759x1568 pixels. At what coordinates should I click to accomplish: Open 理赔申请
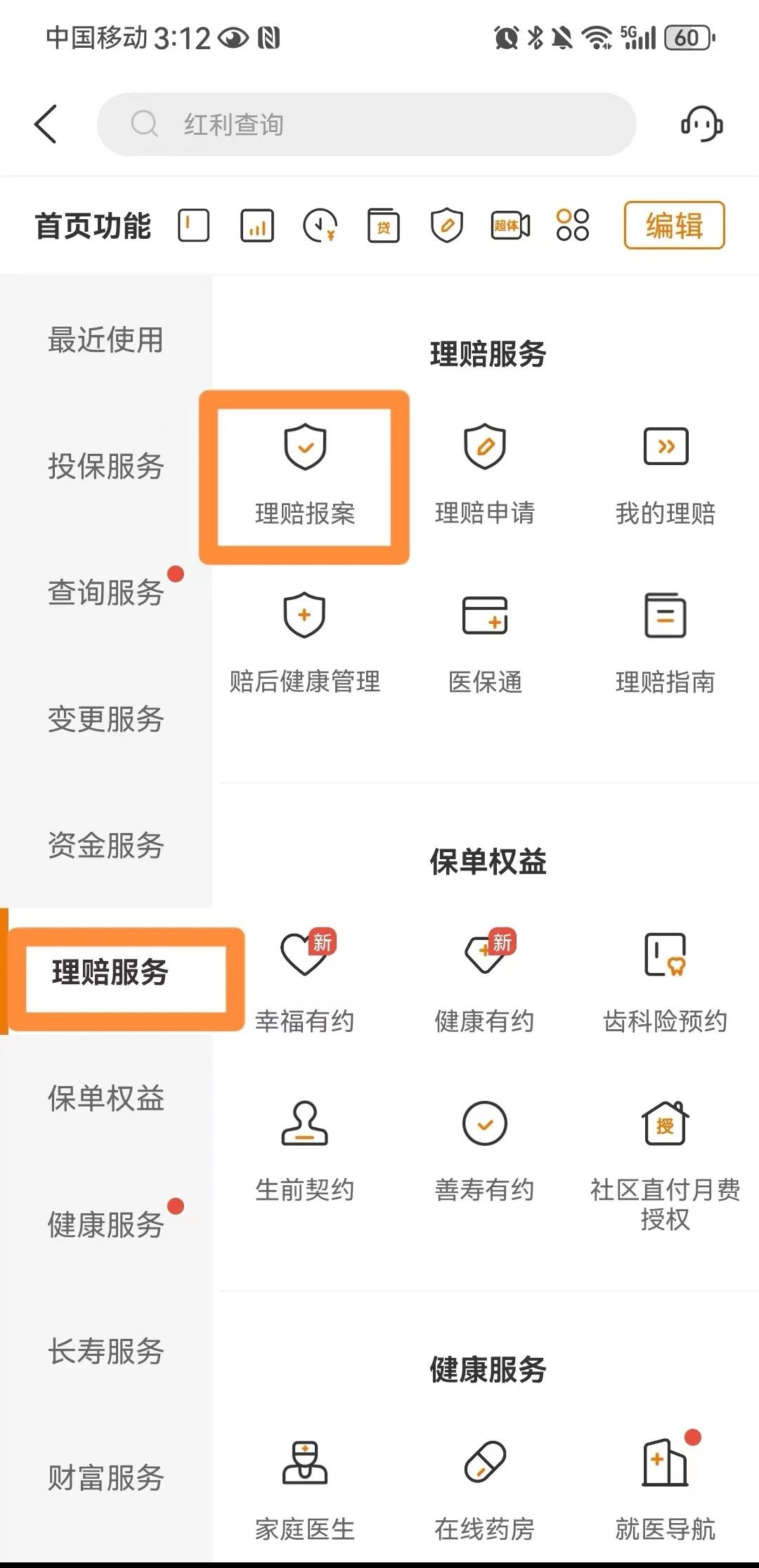485,476
